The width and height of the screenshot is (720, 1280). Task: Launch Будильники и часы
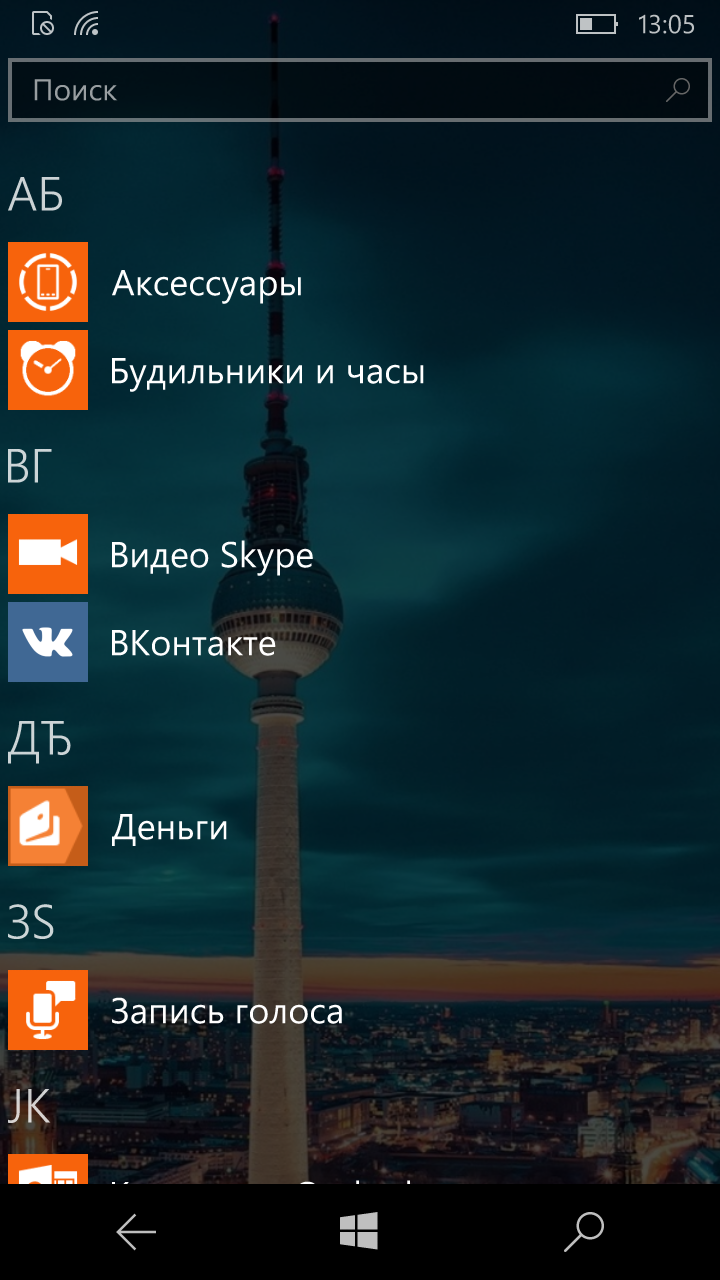coord(360,370)
